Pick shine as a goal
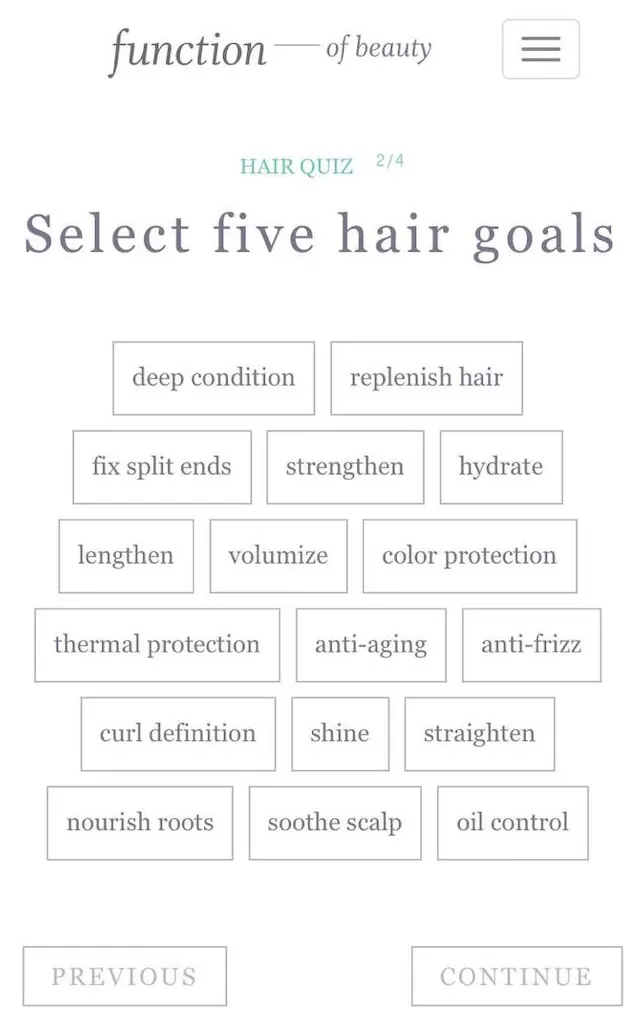The width and height of the screenshot is (640, 1022). pos(340,734)
